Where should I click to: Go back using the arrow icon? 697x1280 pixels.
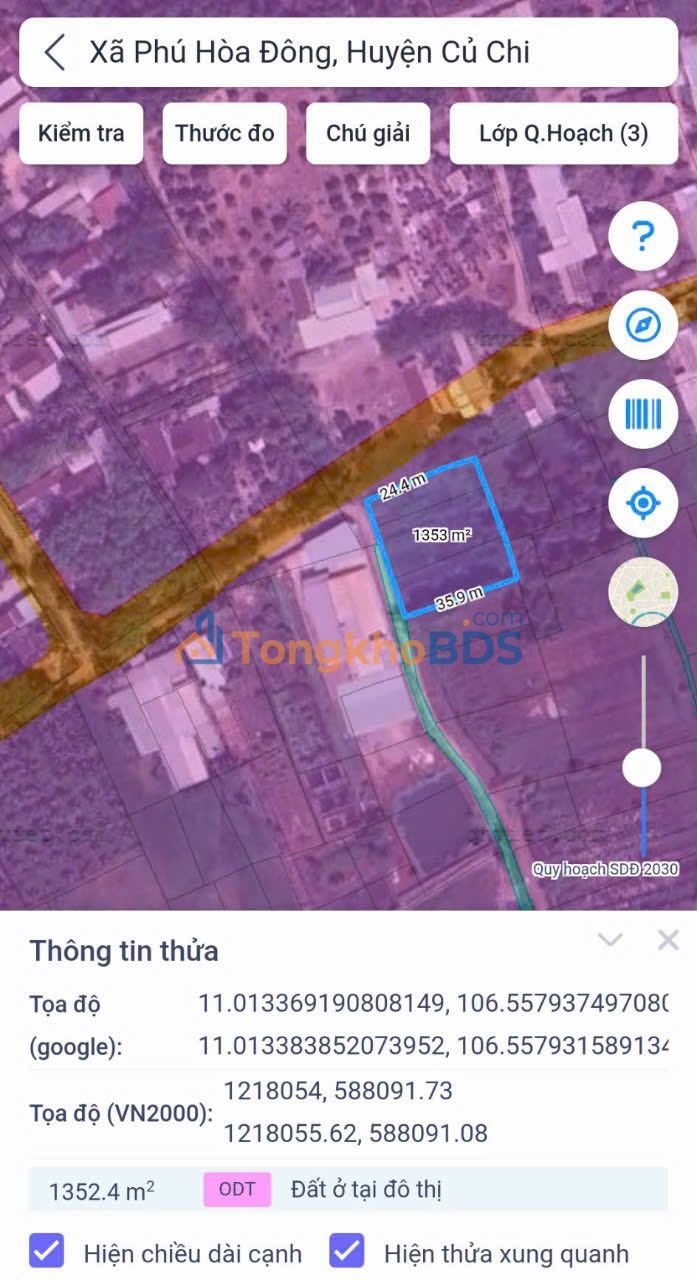point(56,52)
